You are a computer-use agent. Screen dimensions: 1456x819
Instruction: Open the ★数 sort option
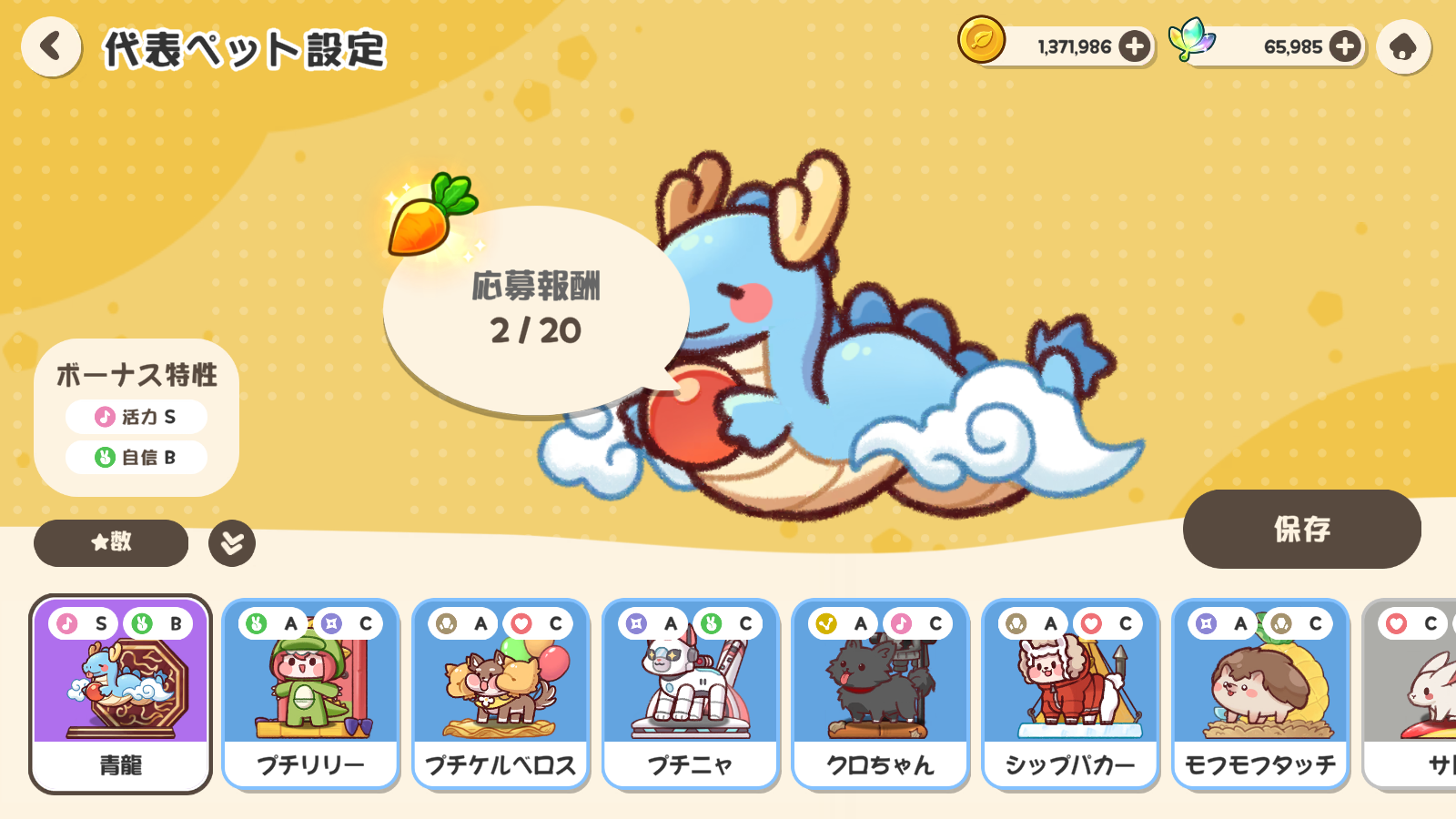(x=111, y=543)
